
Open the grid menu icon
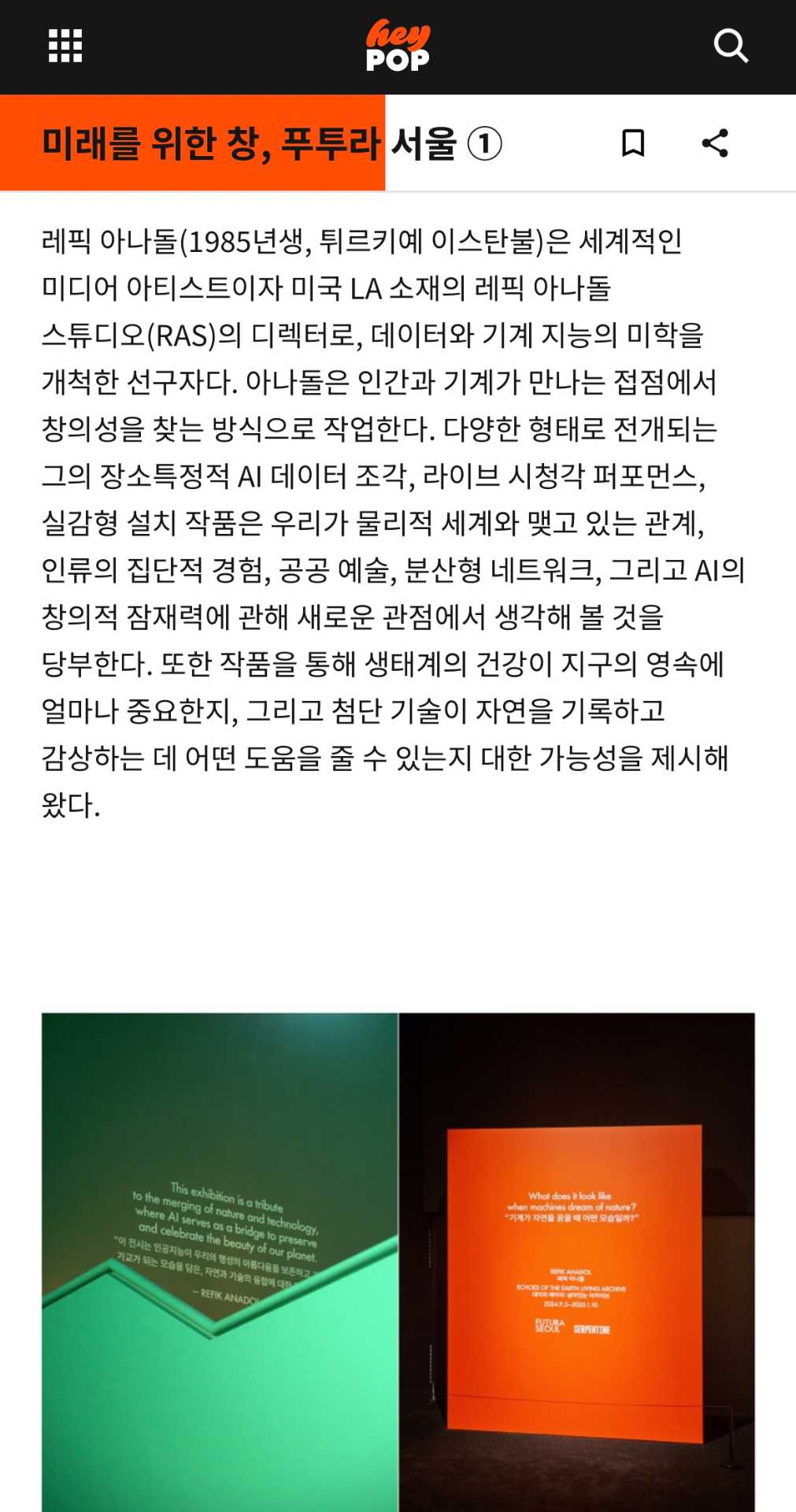[65, 46]
